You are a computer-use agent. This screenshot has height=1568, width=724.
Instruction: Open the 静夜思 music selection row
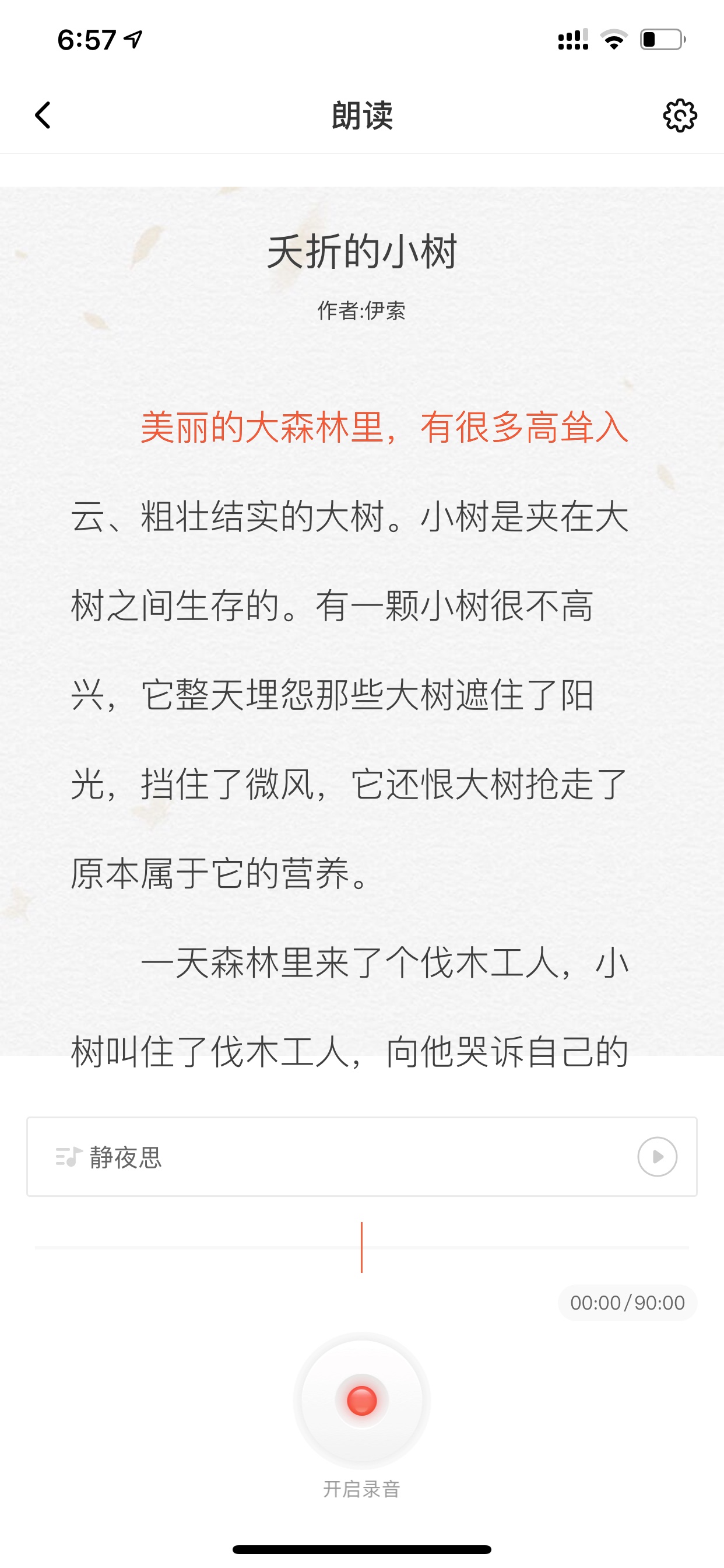point(361,1157)
